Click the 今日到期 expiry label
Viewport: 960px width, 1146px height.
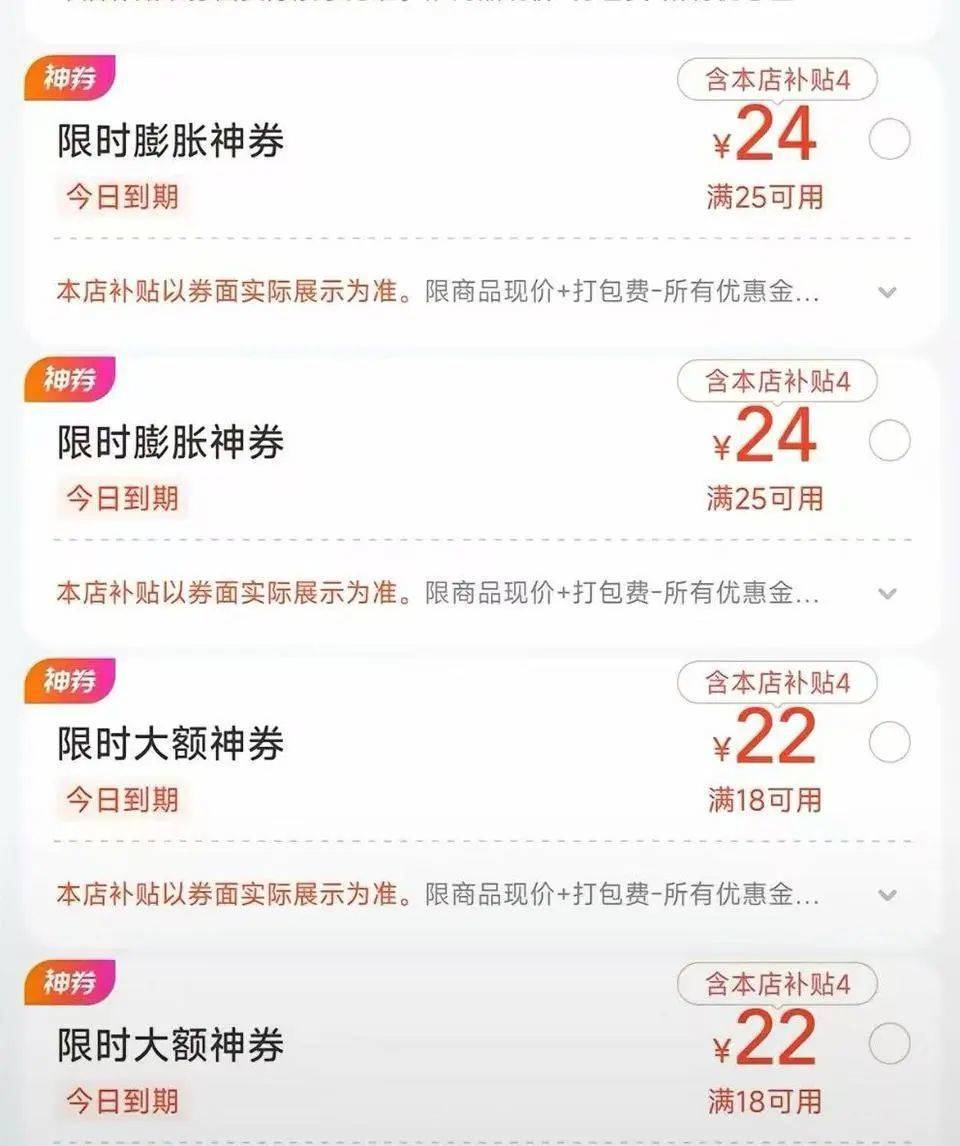[121, 196]
